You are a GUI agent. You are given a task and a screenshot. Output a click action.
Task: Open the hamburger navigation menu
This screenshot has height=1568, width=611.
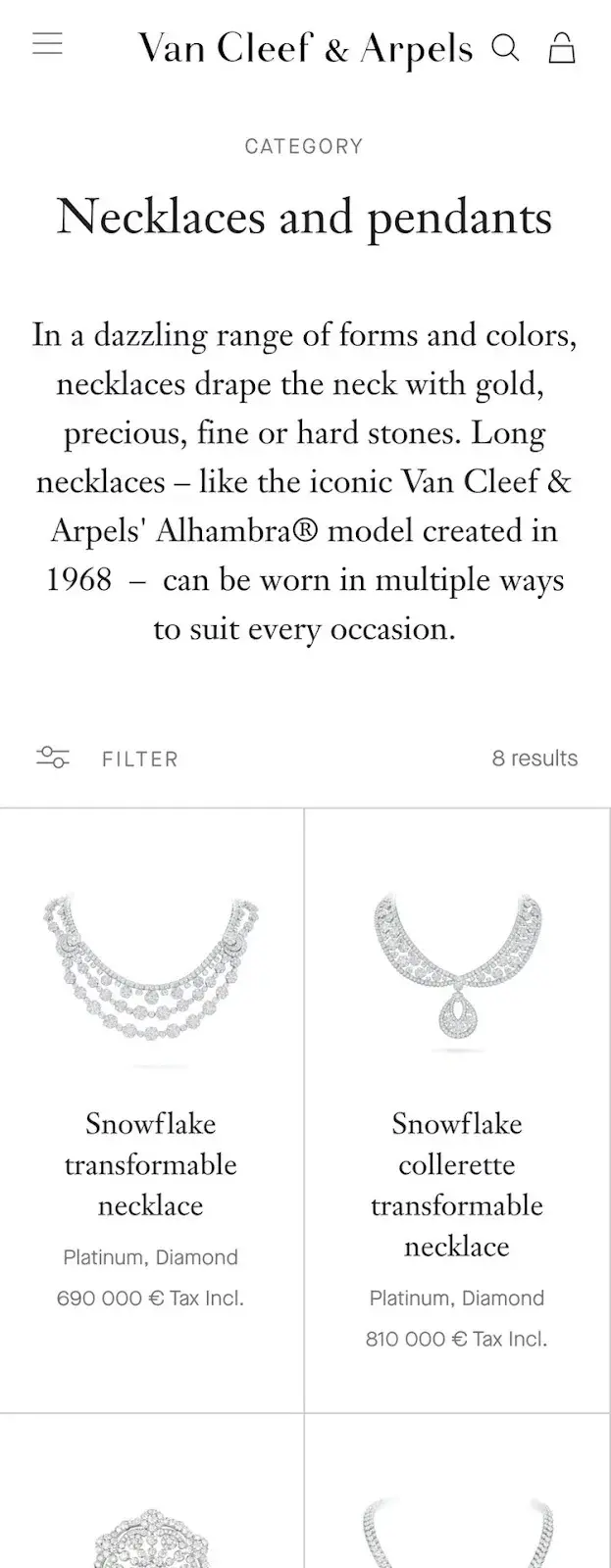pos(47,44)
